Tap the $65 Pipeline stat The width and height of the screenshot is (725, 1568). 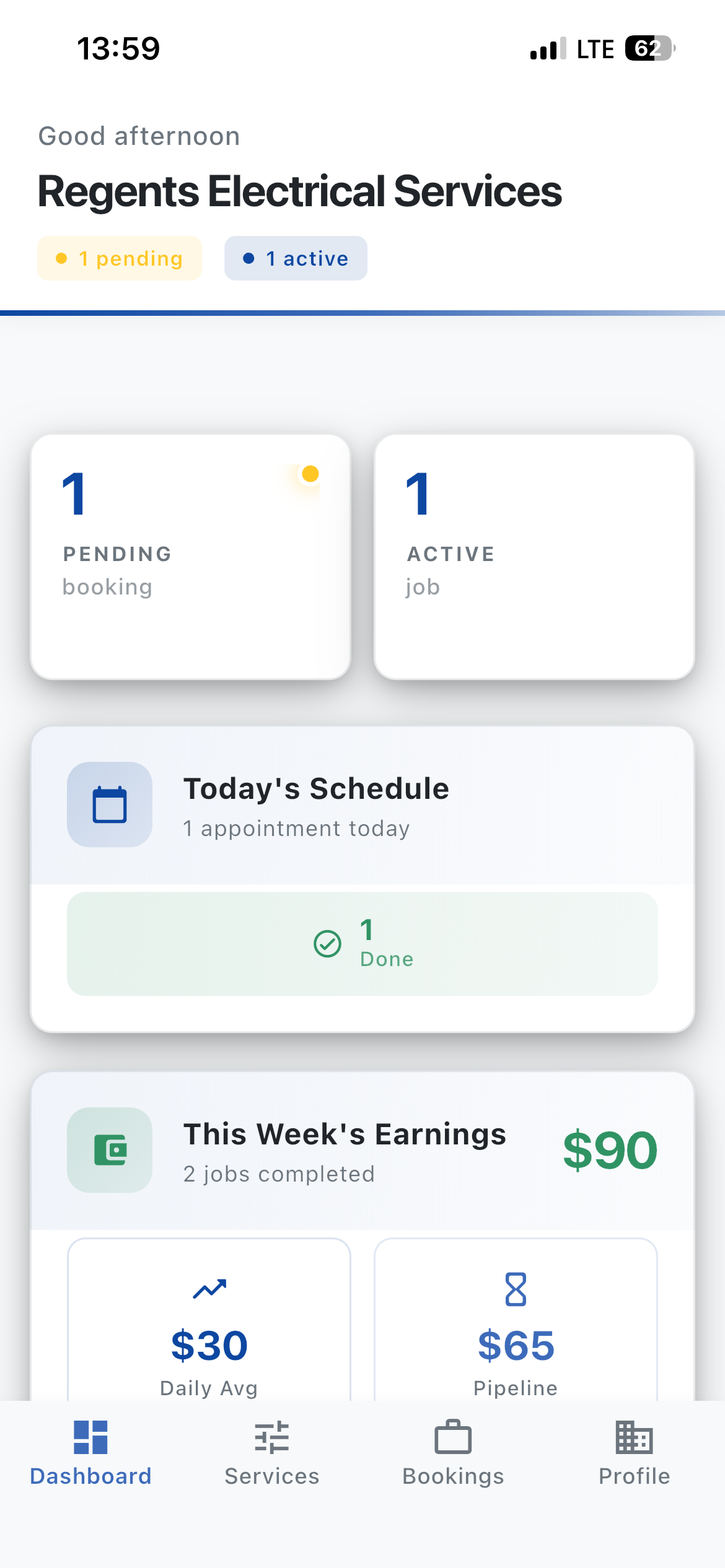[515, 1344]
